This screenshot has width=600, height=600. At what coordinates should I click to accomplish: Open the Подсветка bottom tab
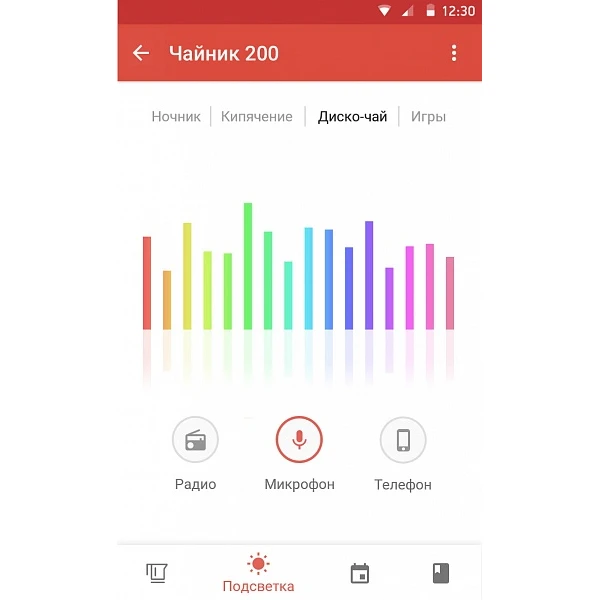(258, 573)
